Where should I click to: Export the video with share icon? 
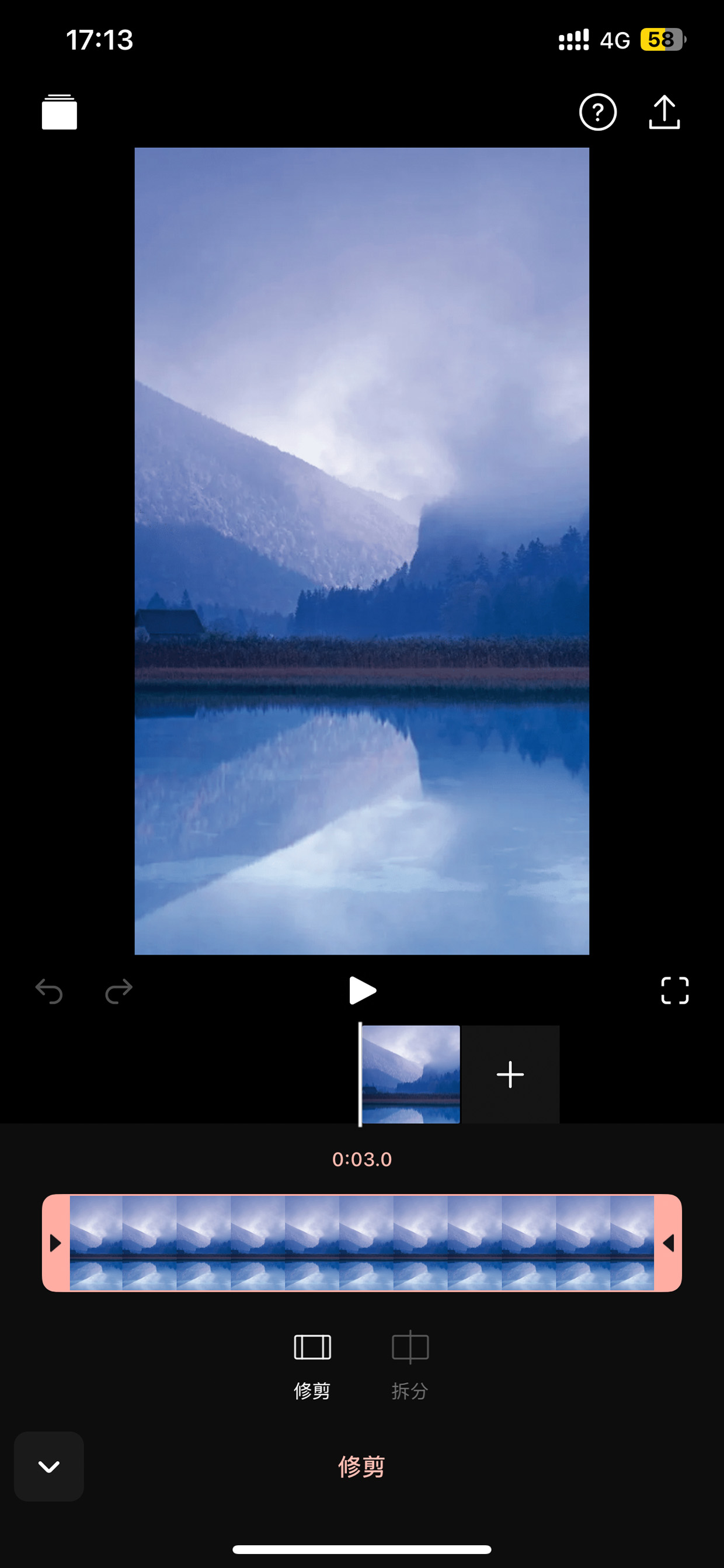click(664, 112)
